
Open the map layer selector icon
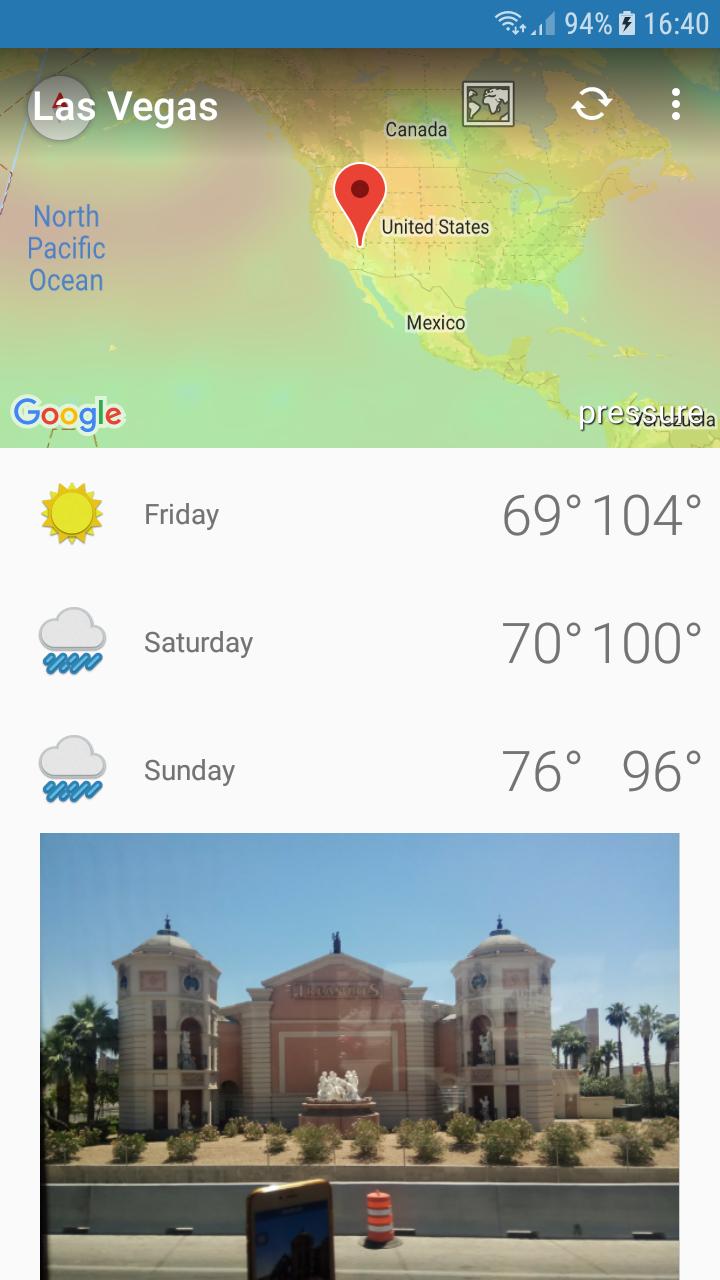click(x=489, y=104)
